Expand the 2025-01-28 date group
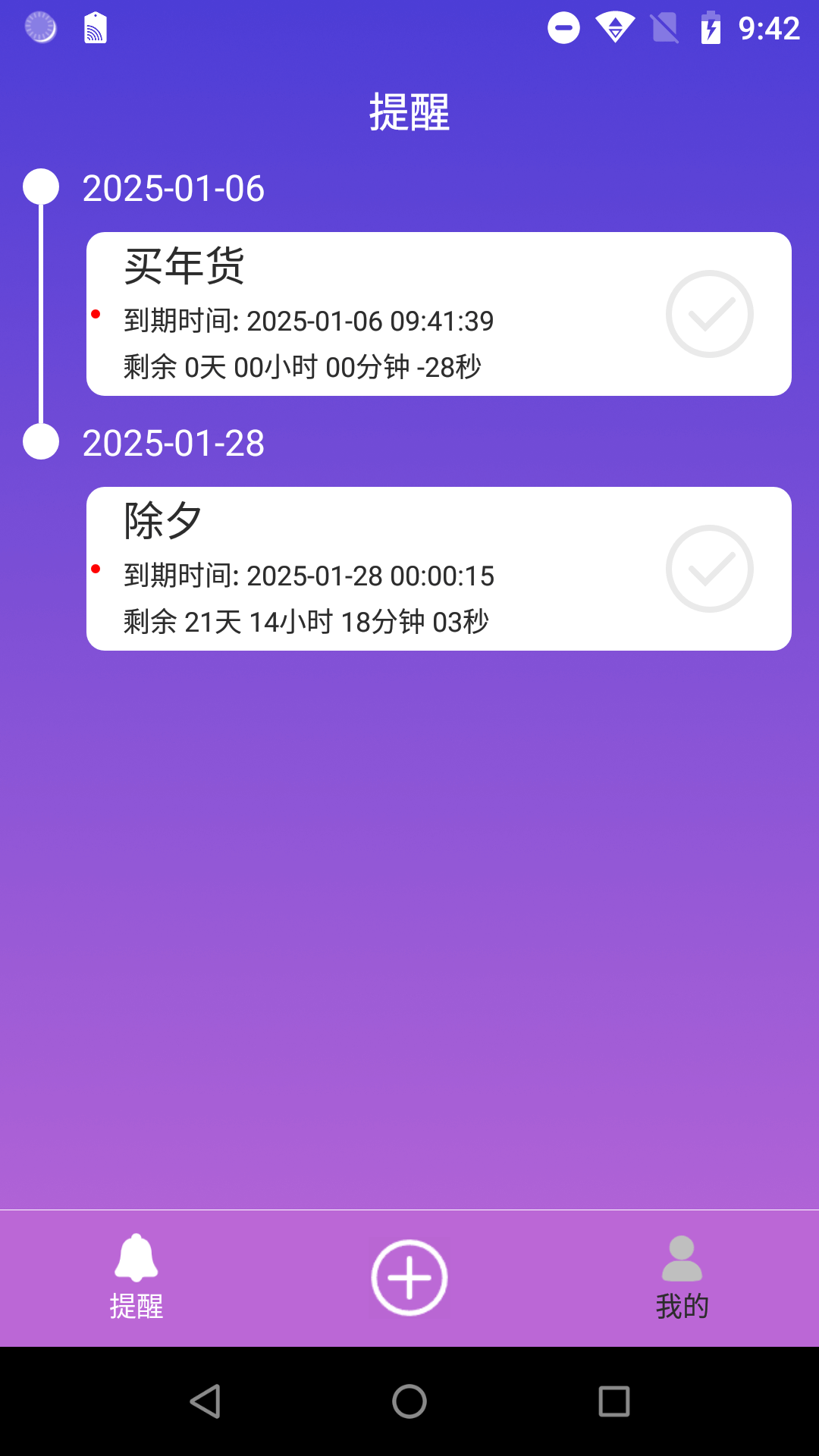Screen dimensions: 819x1456 pyautogui.click(x=173, y=444)
